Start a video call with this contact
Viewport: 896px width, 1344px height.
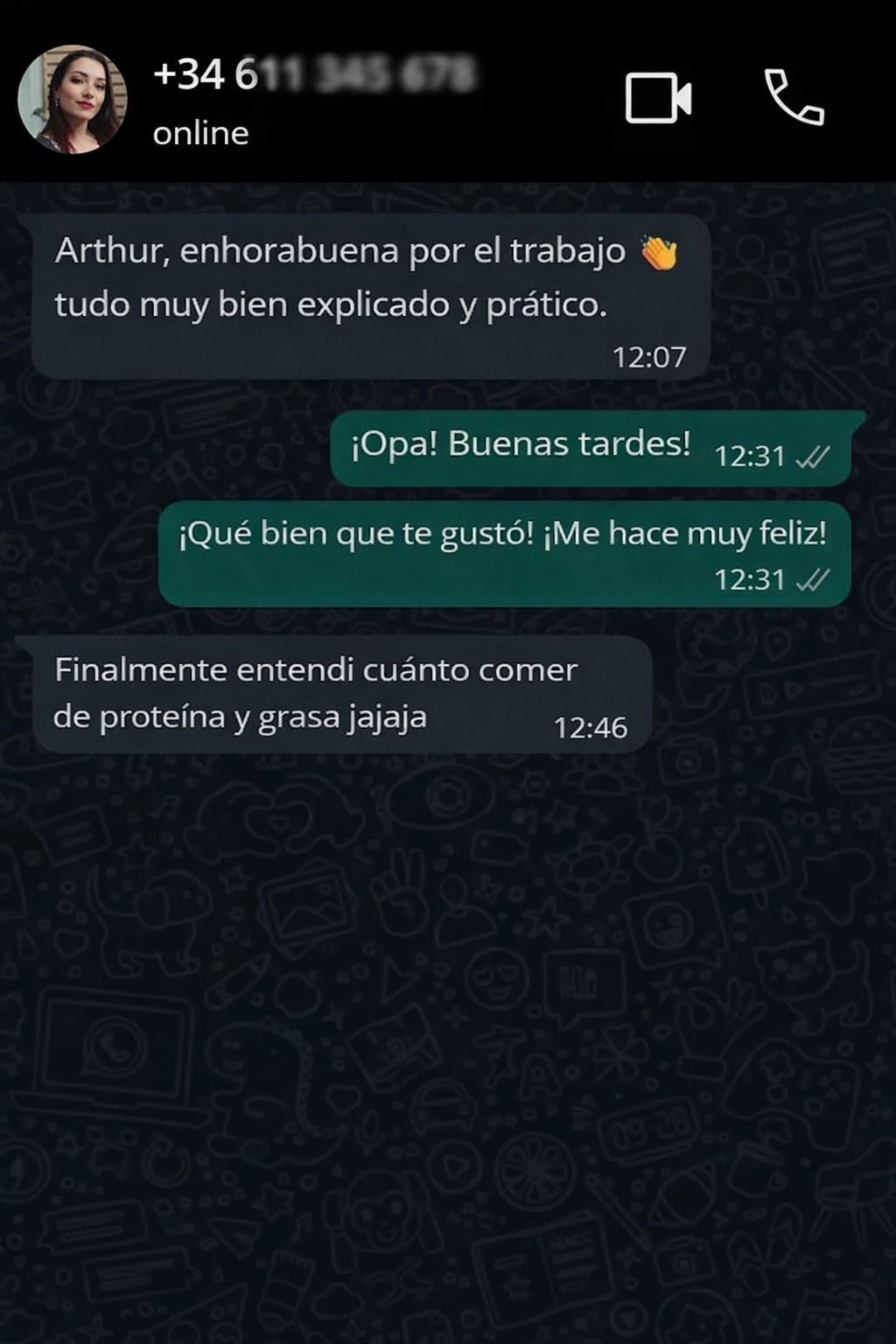658,98
